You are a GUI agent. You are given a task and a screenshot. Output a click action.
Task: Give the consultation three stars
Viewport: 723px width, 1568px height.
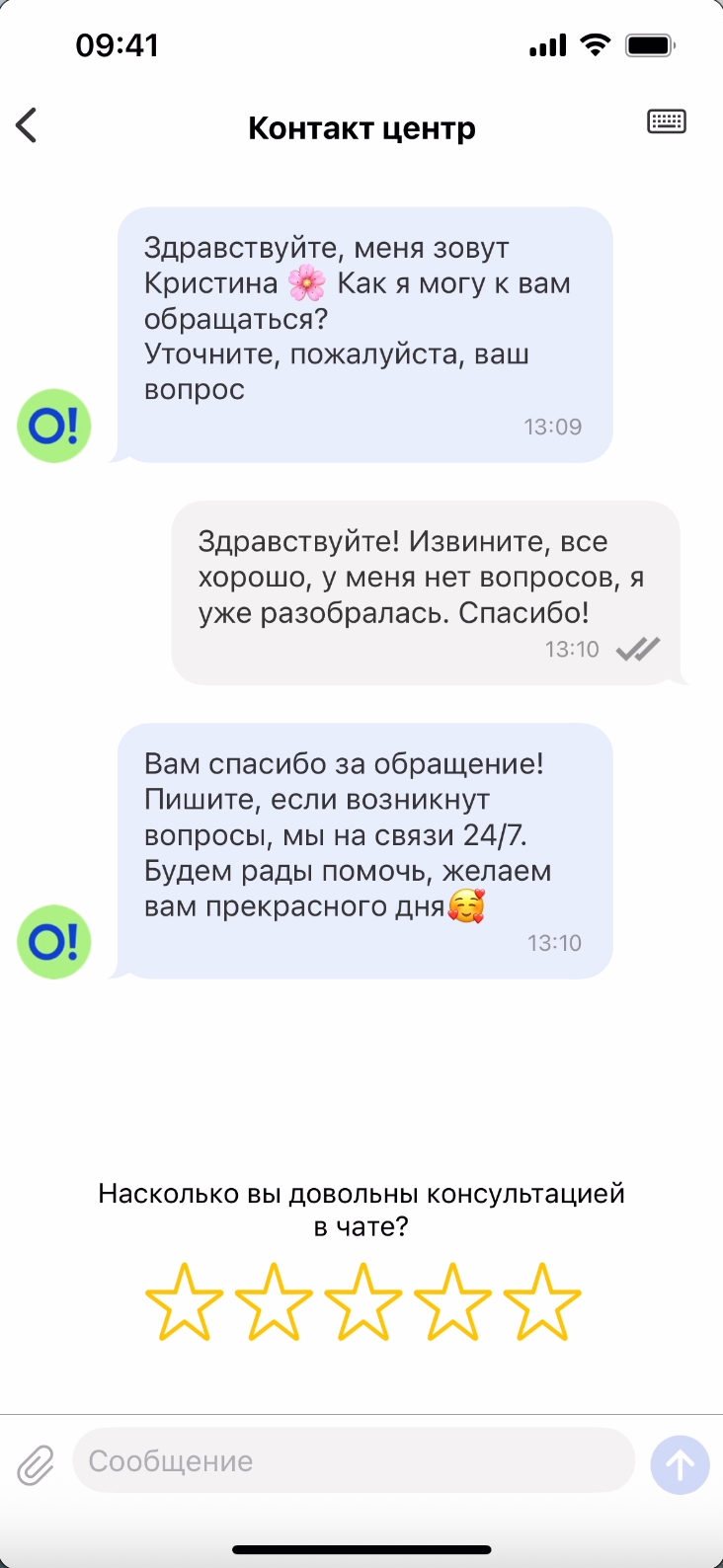363,1301
